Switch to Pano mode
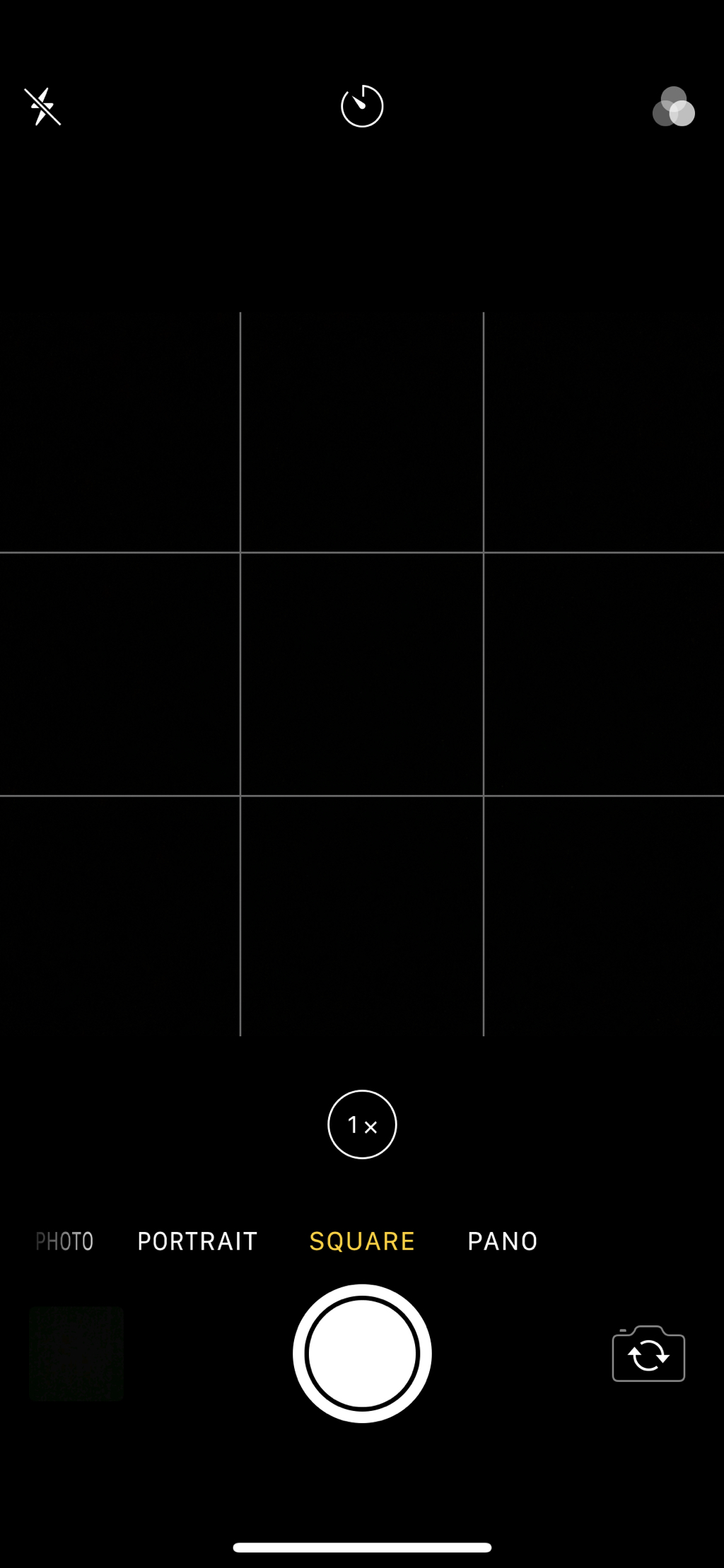Viewport: 724px width, 1568px height. tap(503, 1241)
